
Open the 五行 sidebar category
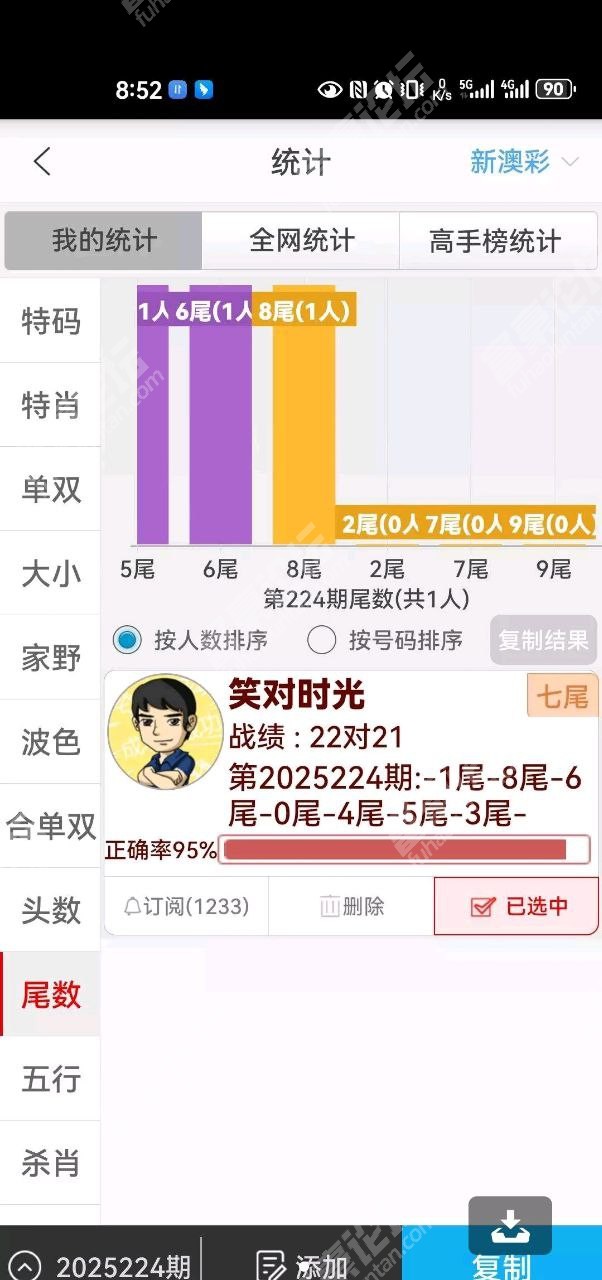click(x=50, y=1079)
